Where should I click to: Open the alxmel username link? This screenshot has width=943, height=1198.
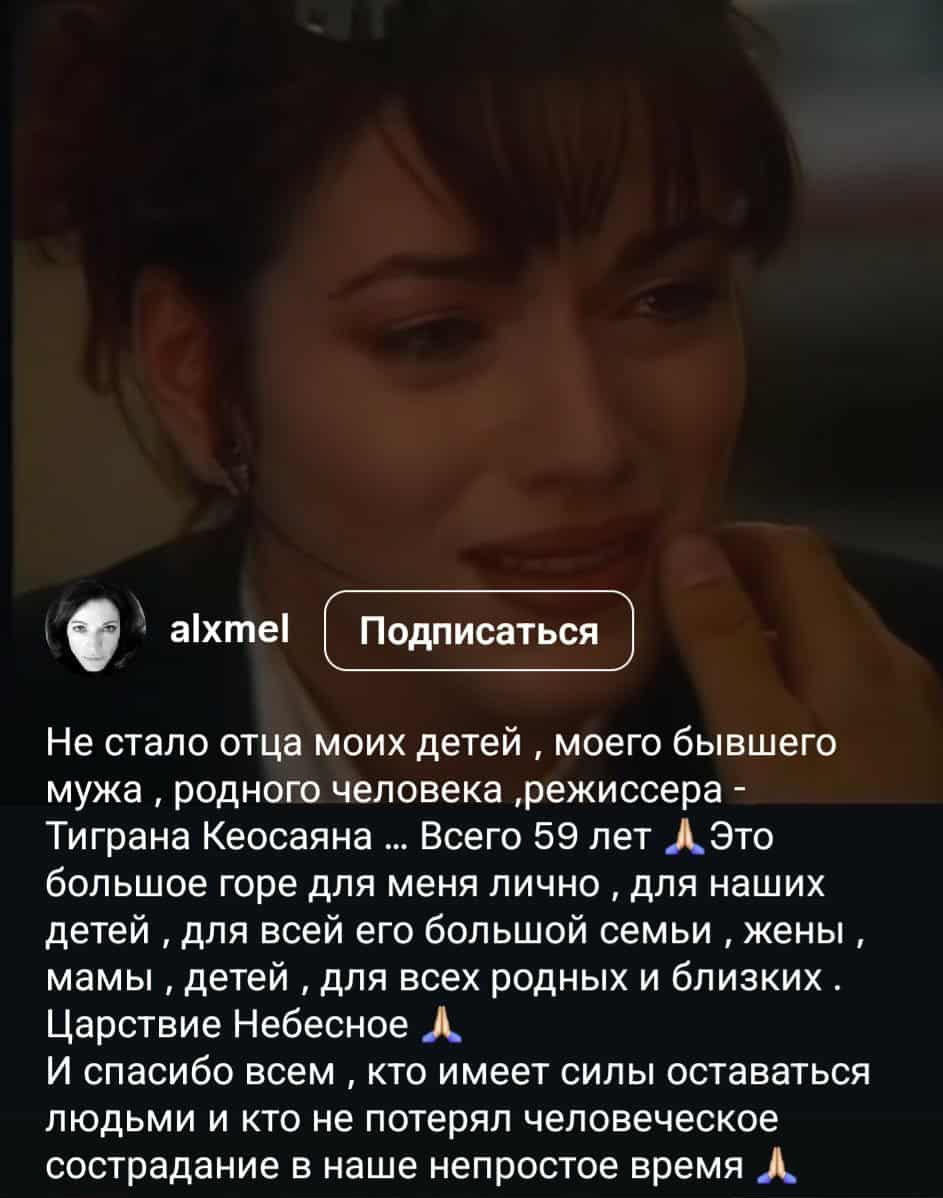click(231, 628)
